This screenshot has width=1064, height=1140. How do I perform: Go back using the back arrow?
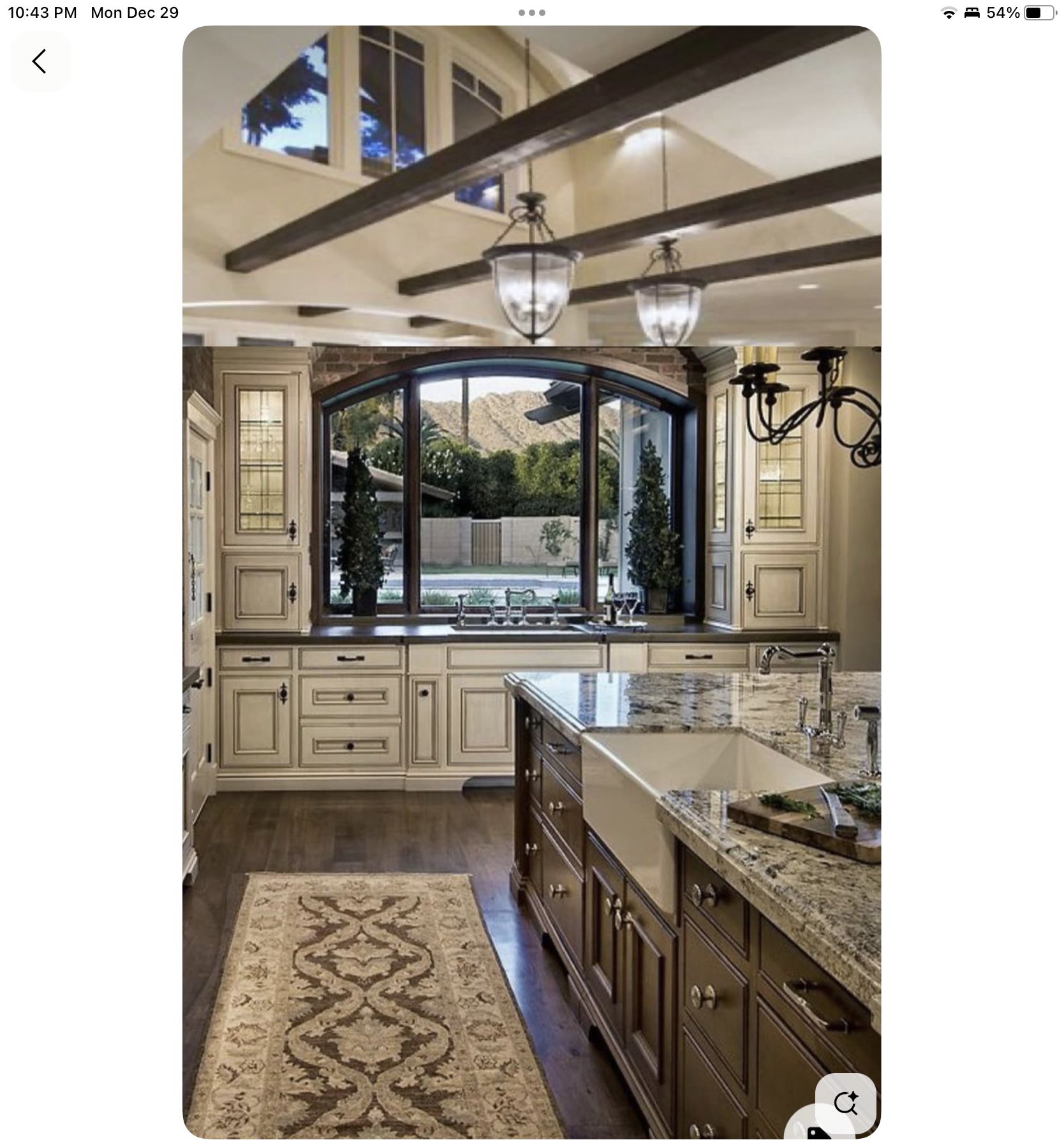40,62
